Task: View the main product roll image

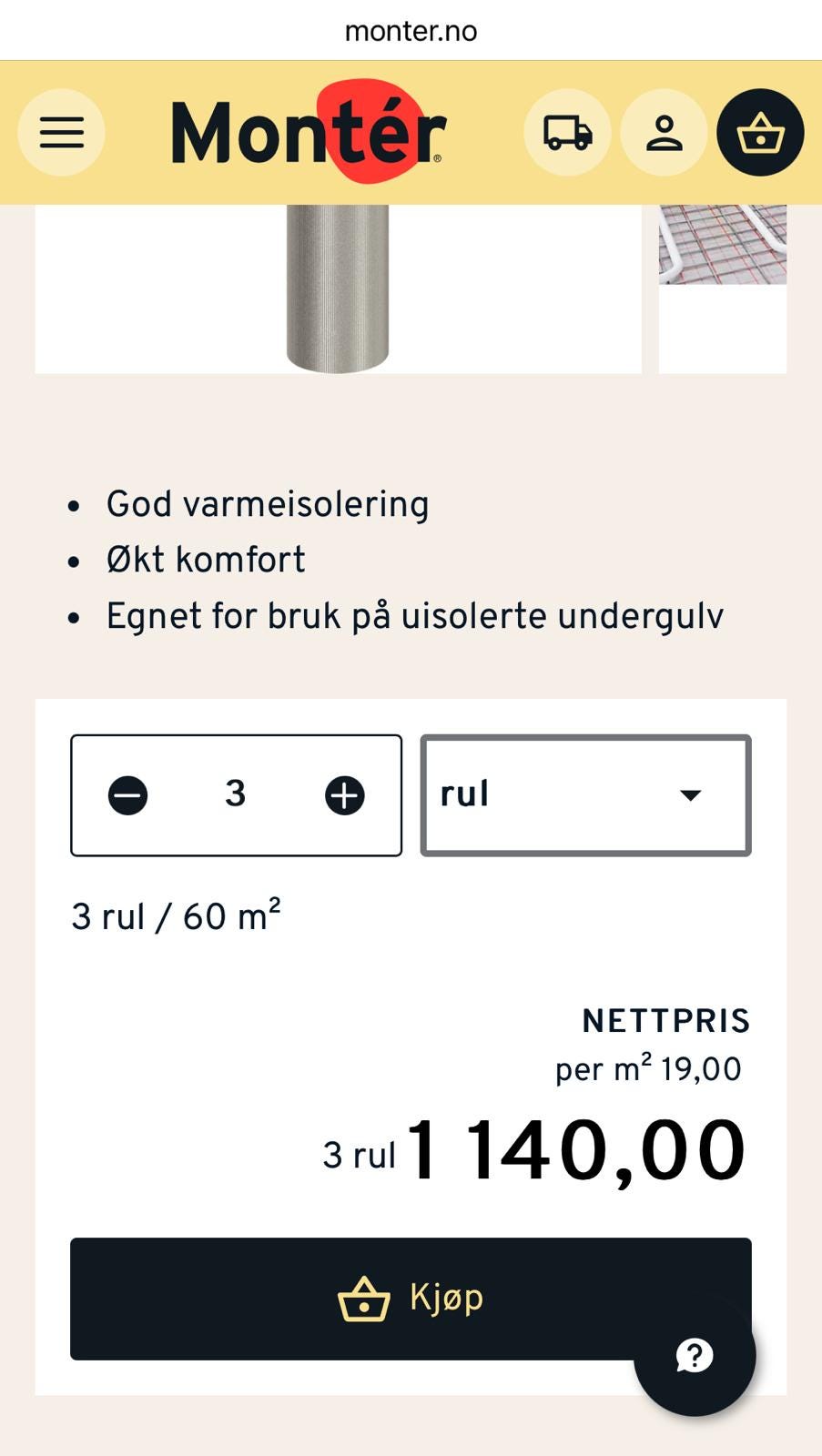Action: click(338, 288)
